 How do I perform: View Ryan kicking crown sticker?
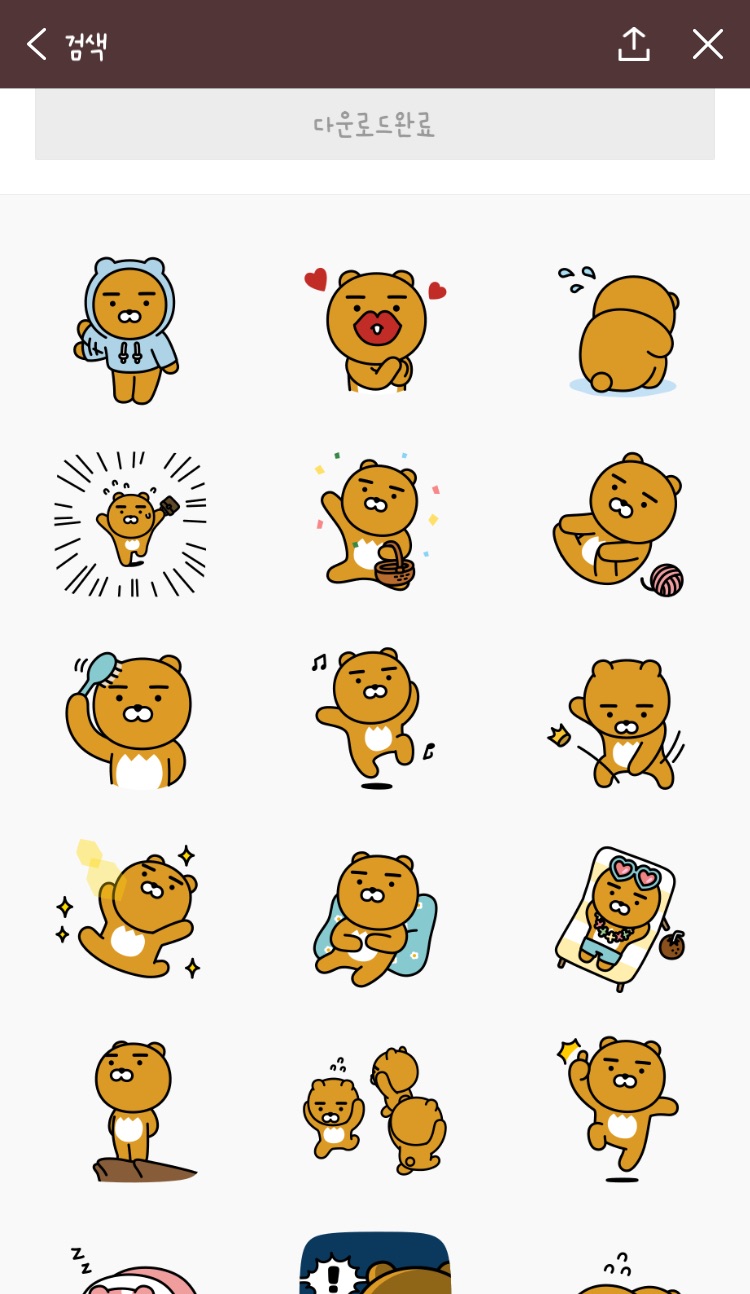[620, 722]
